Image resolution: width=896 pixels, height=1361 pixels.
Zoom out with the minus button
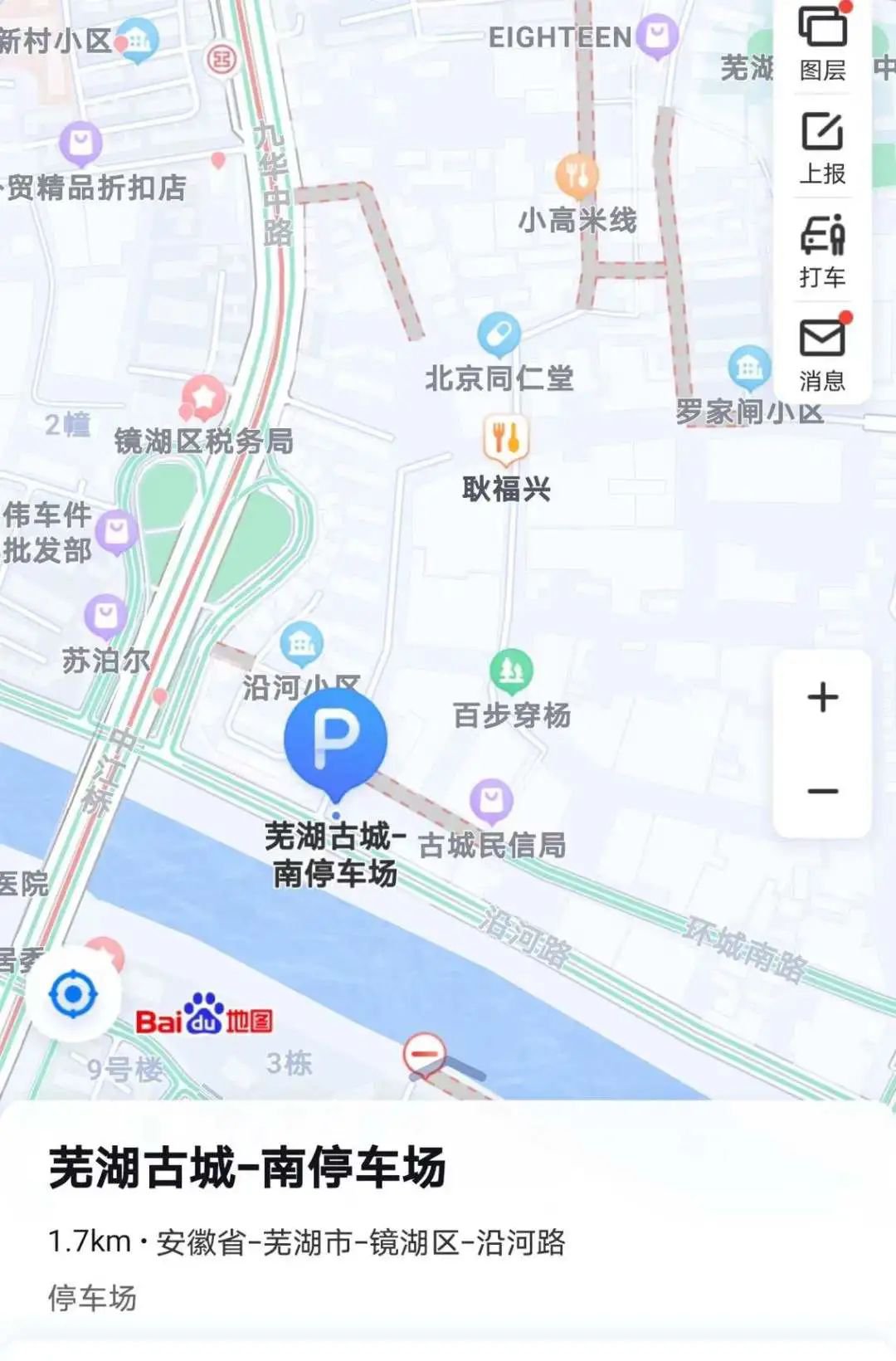click(822, 791)
